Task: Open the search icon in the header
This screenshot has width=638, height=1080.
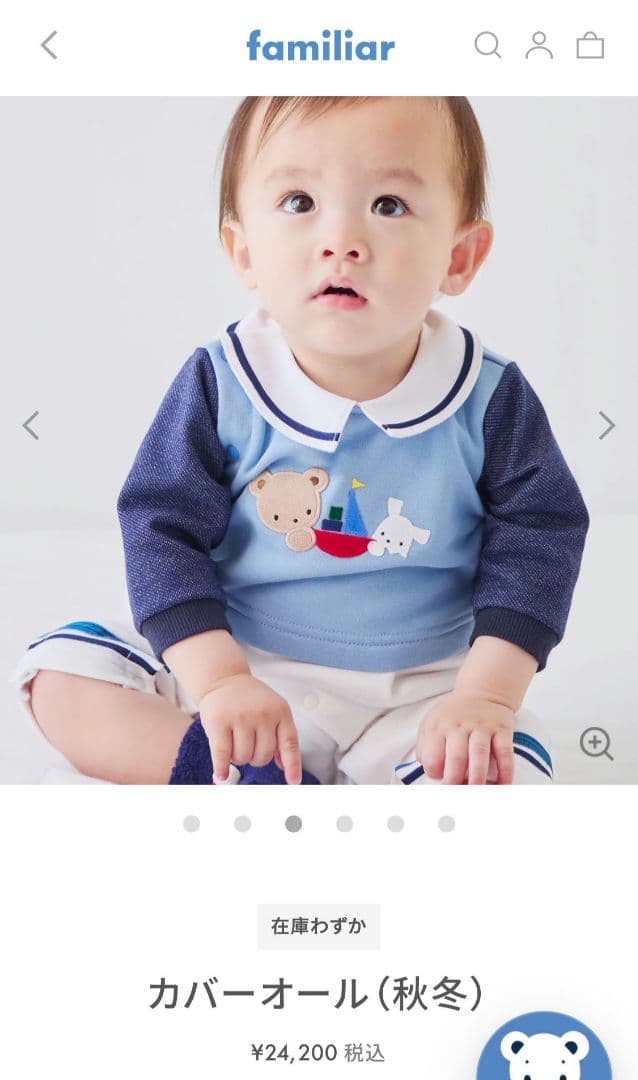Action: (487, 45)
